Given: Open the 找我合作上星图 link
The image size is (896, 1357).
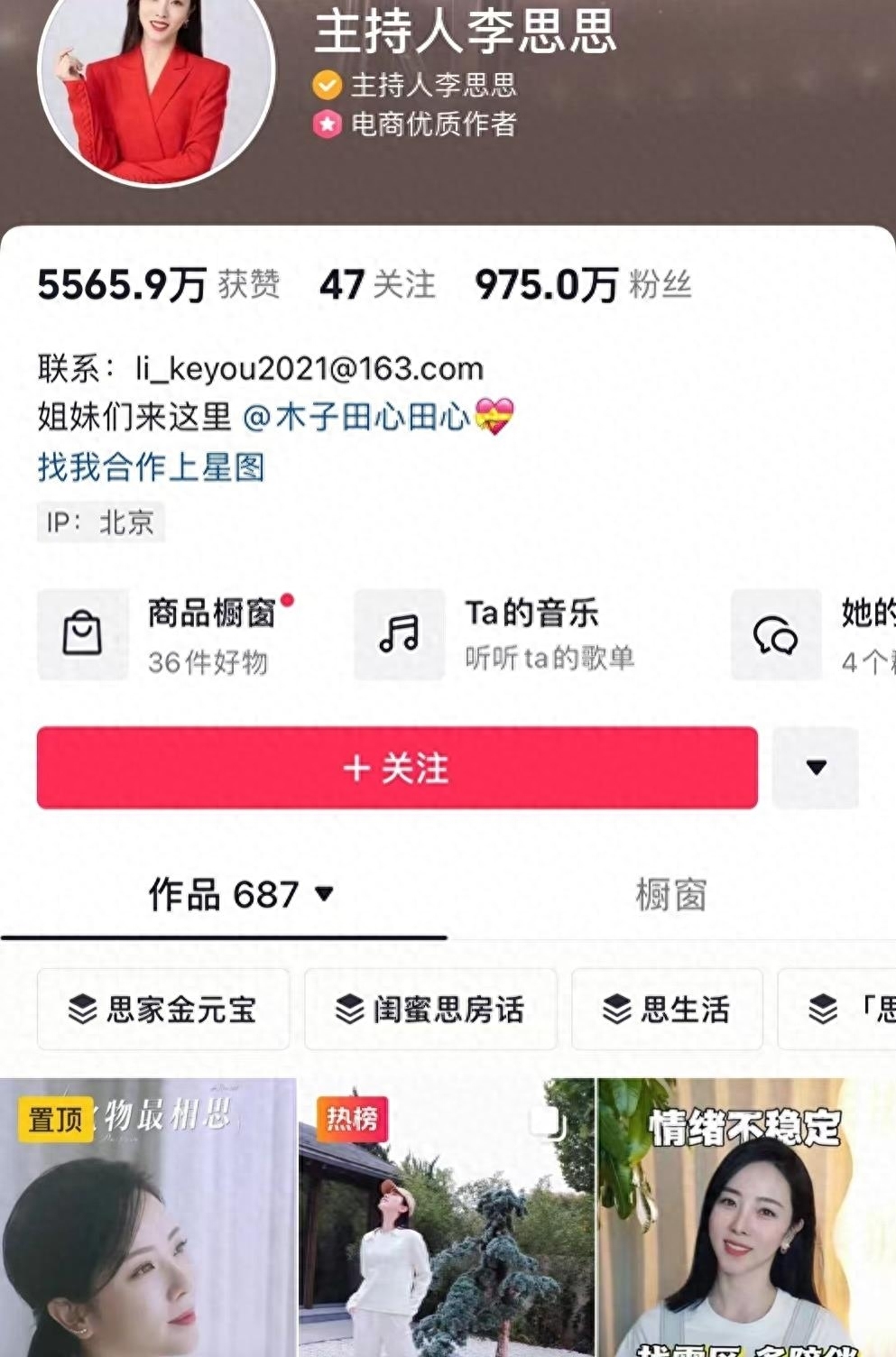Looking at the screenshot, I should point(151,467).
